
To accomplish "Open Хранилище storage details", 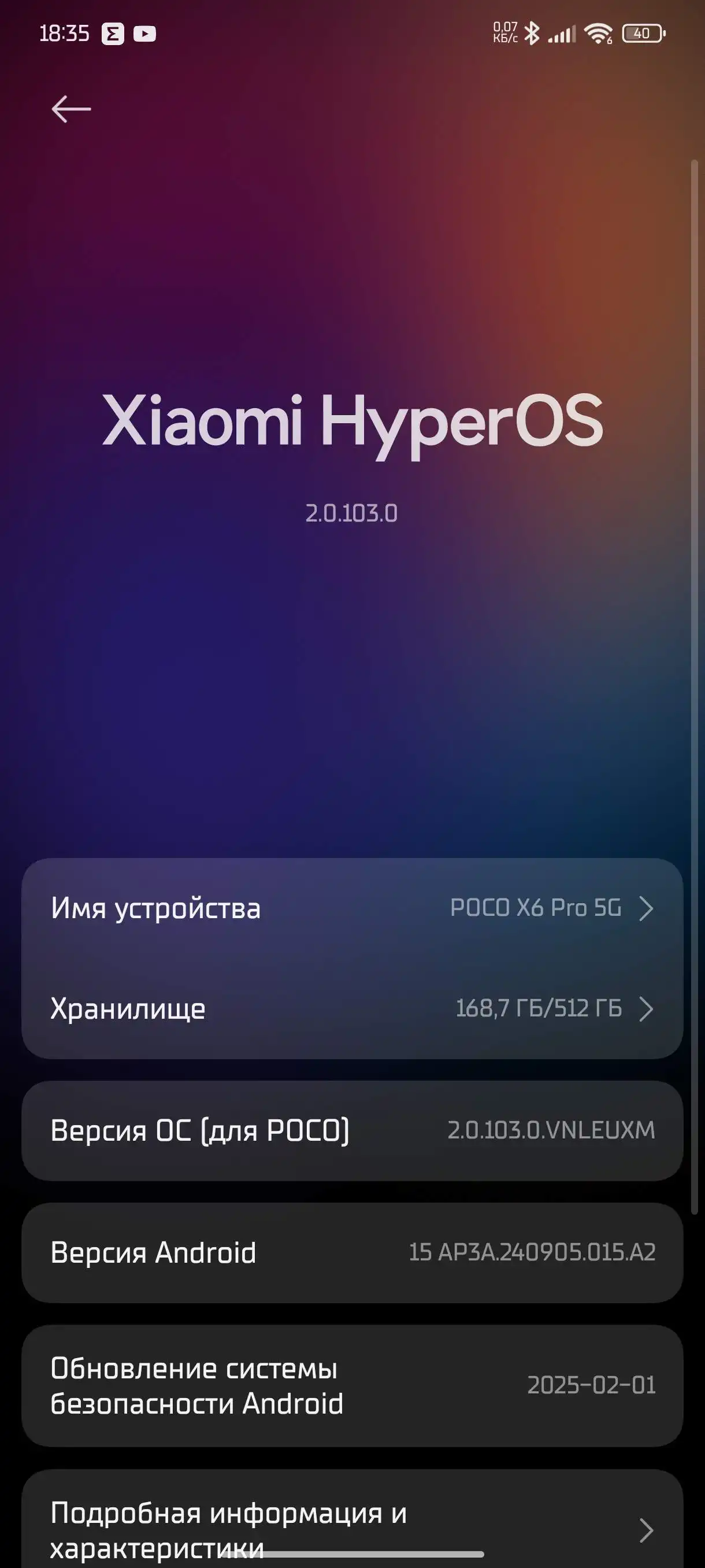I will tap(351, 1008).
